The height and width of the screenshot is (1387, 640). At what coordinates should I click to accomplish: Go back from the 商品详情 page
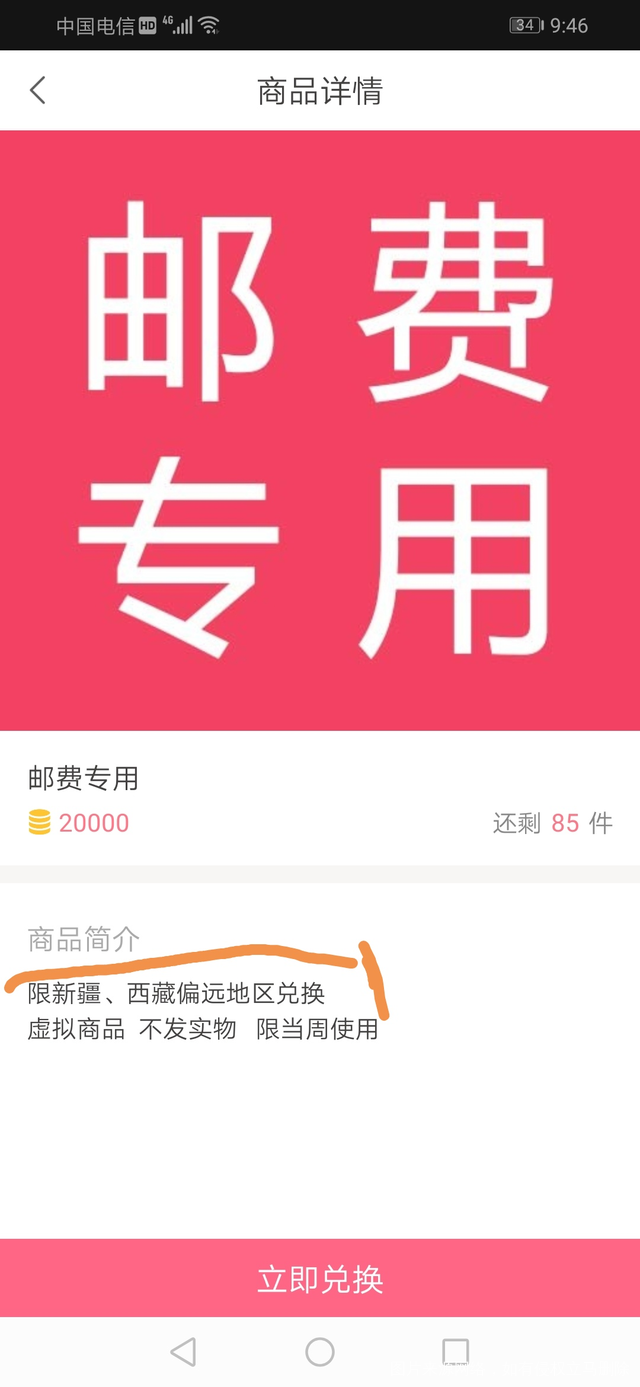click(x=38, y=91)
